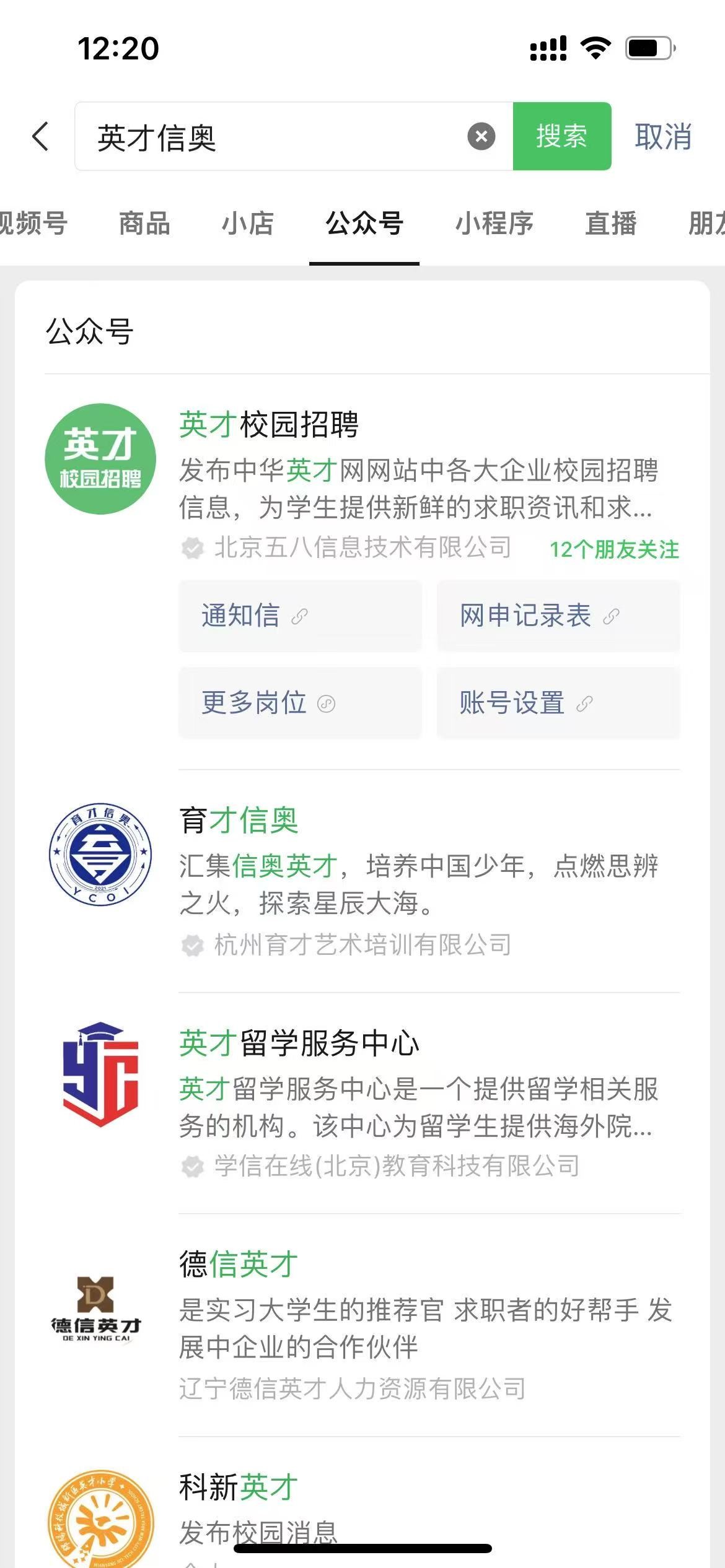The height and width of the screenshot is (1568, 725).
Task: Cancel the search with 取消
Action: [x=663, y=136]
